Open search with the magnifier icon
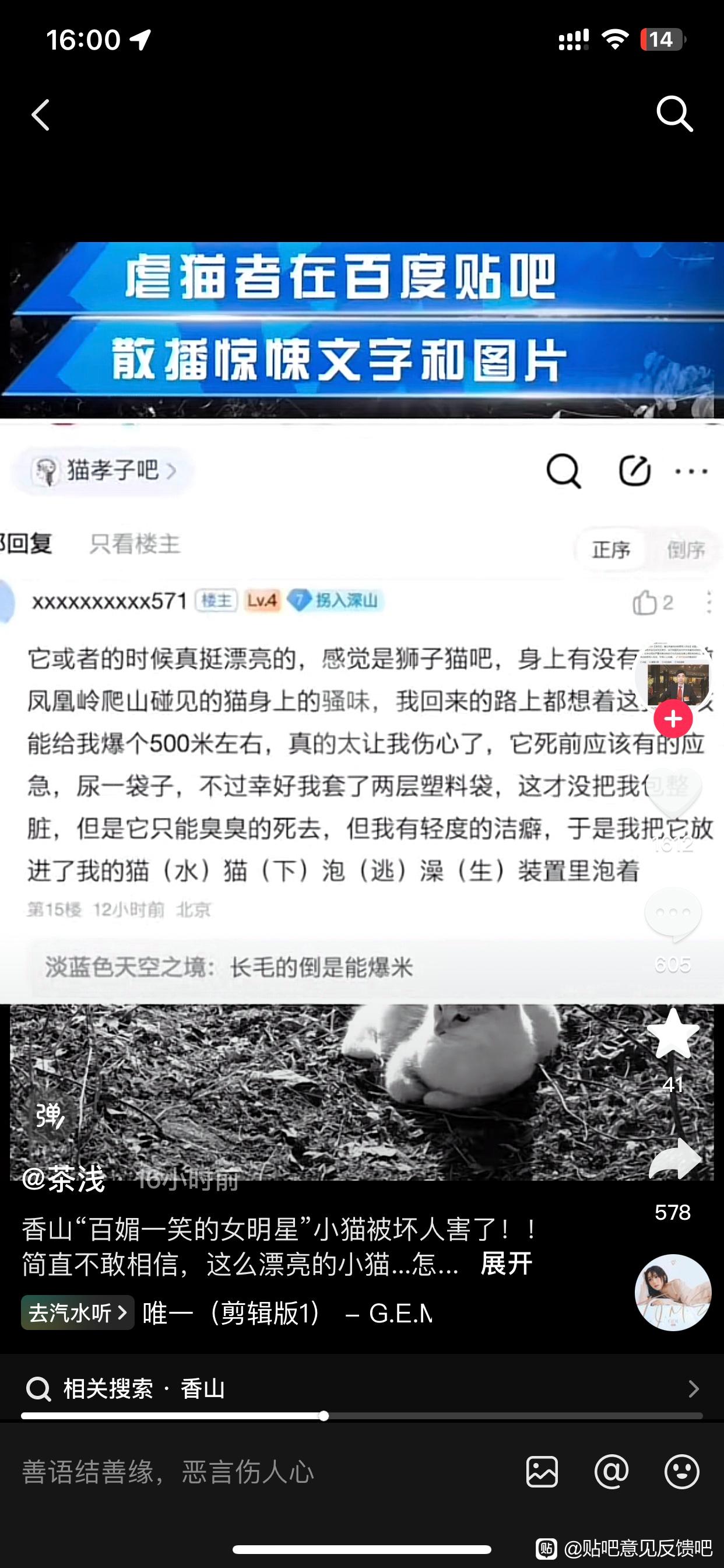The height and width of the screenshot is (1568, 724). click(x=674, y=113)
